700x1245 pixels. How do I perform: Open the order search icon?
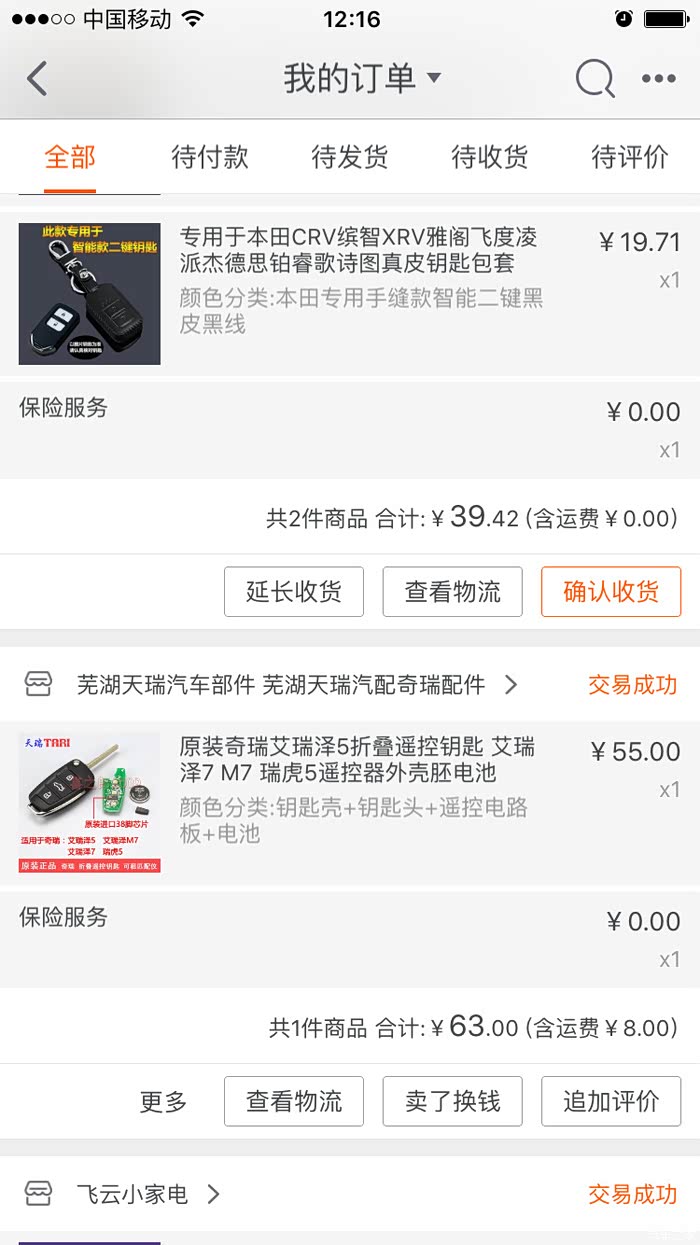594,78
